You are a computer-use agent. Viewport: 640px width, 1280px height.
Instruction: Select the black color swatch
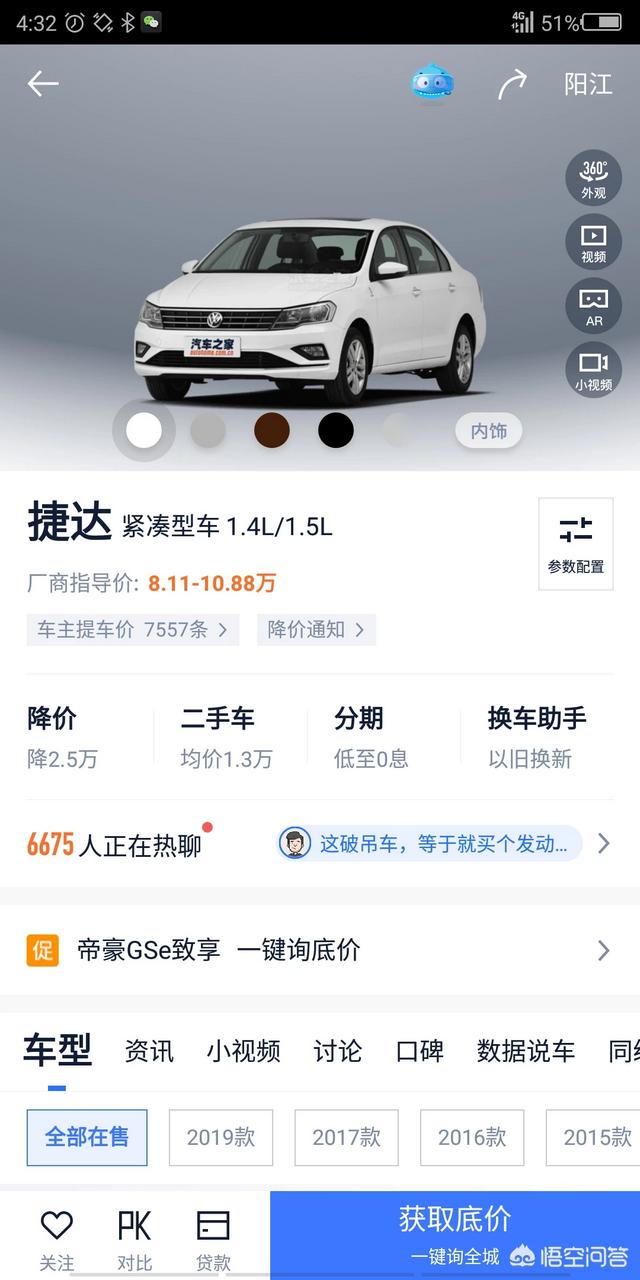click(x=336, y=430)
